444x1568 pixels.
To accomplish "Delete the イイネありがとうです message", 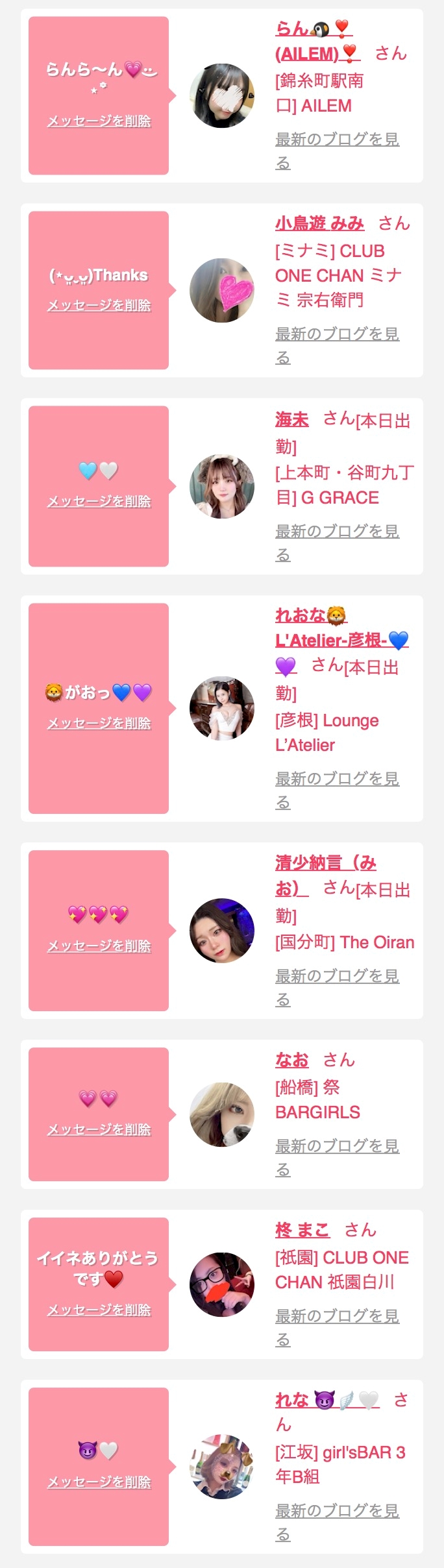I will coord(99,1310).
